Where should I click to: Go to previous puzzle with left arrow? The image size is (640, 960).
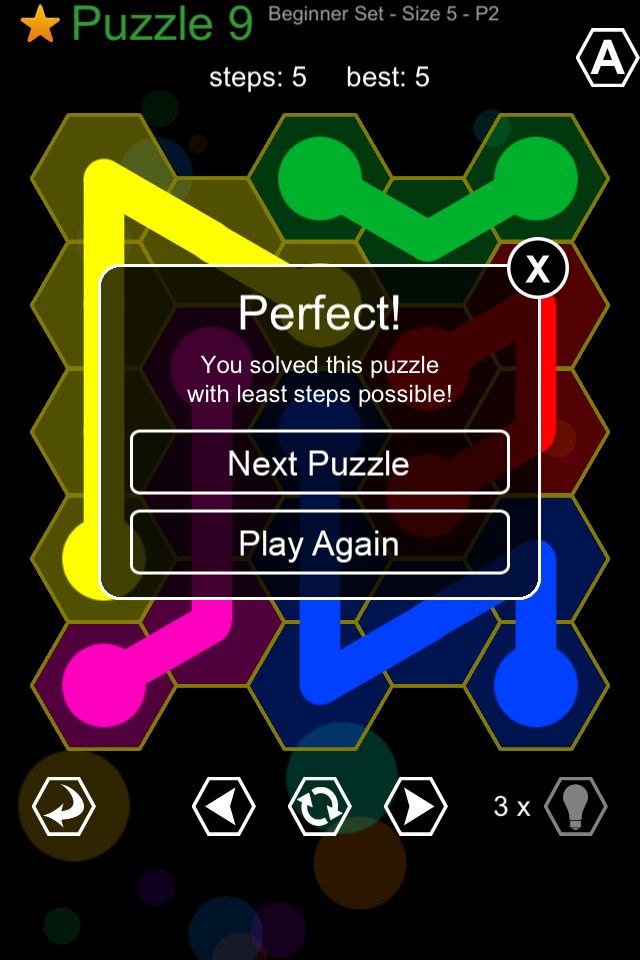[x=223, y=806]
